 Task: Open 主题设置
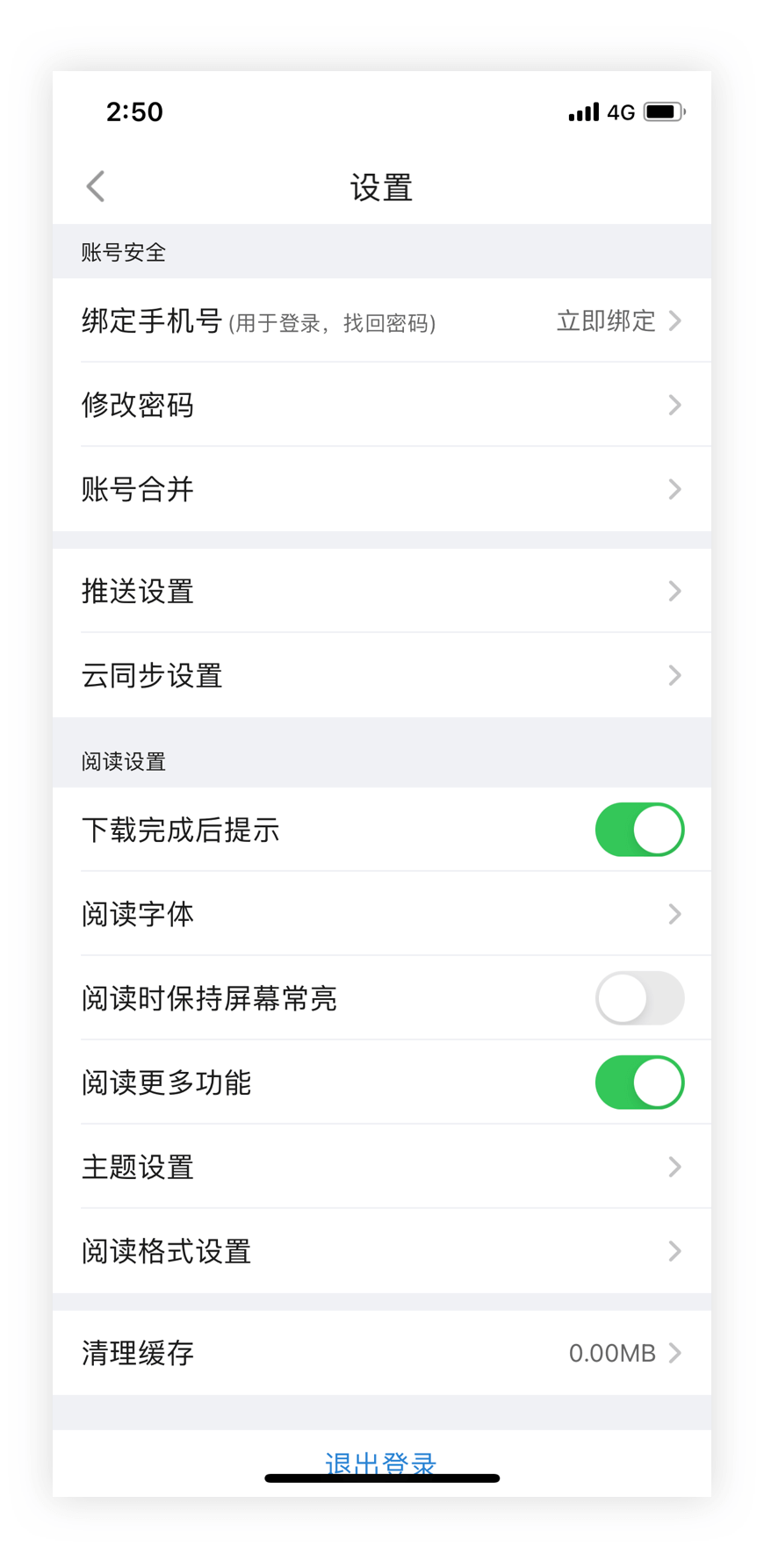(382, 1167)
